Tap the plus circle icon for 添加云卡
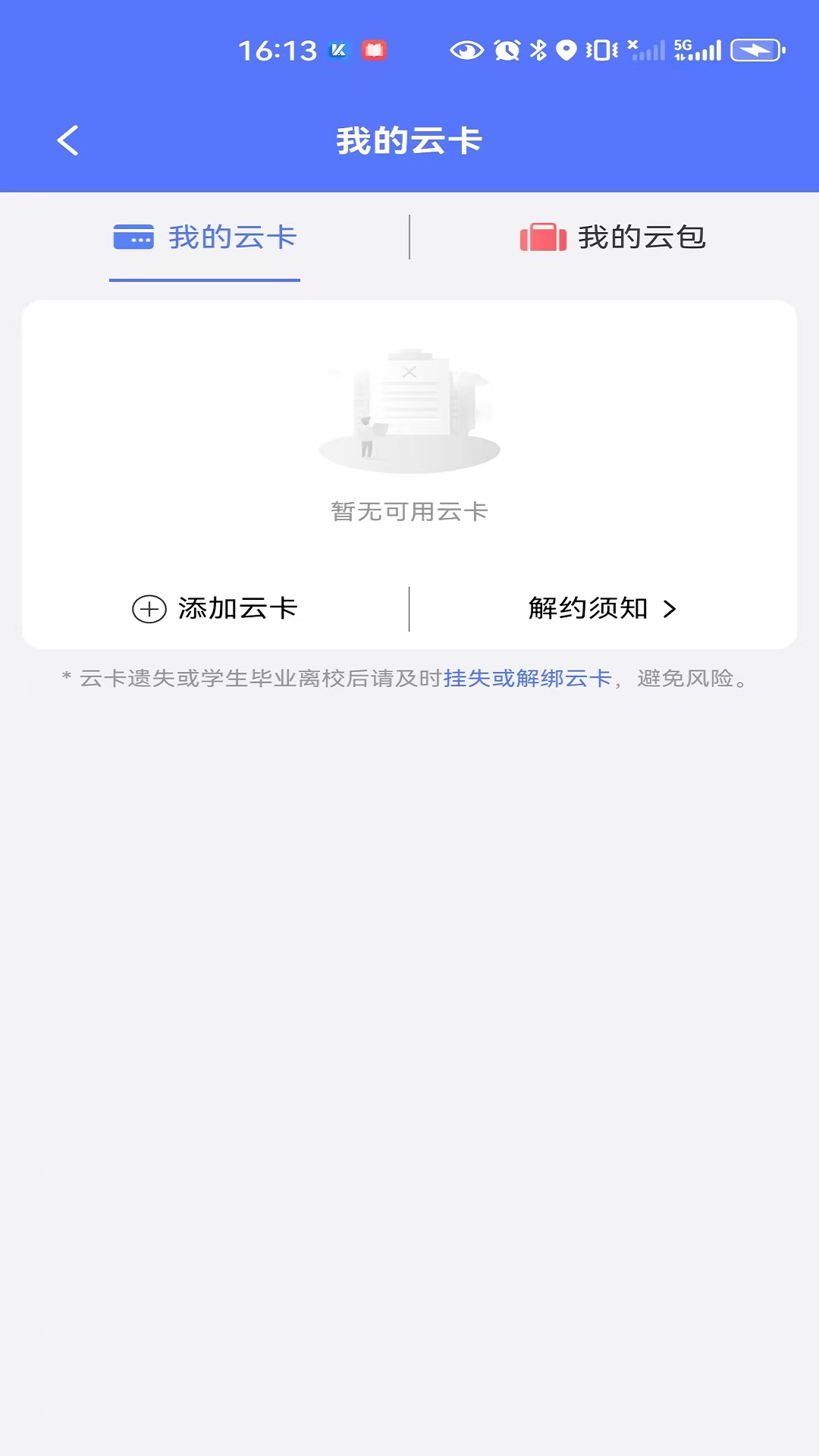Screen dimensions: 819x1456 pos(149,609)
